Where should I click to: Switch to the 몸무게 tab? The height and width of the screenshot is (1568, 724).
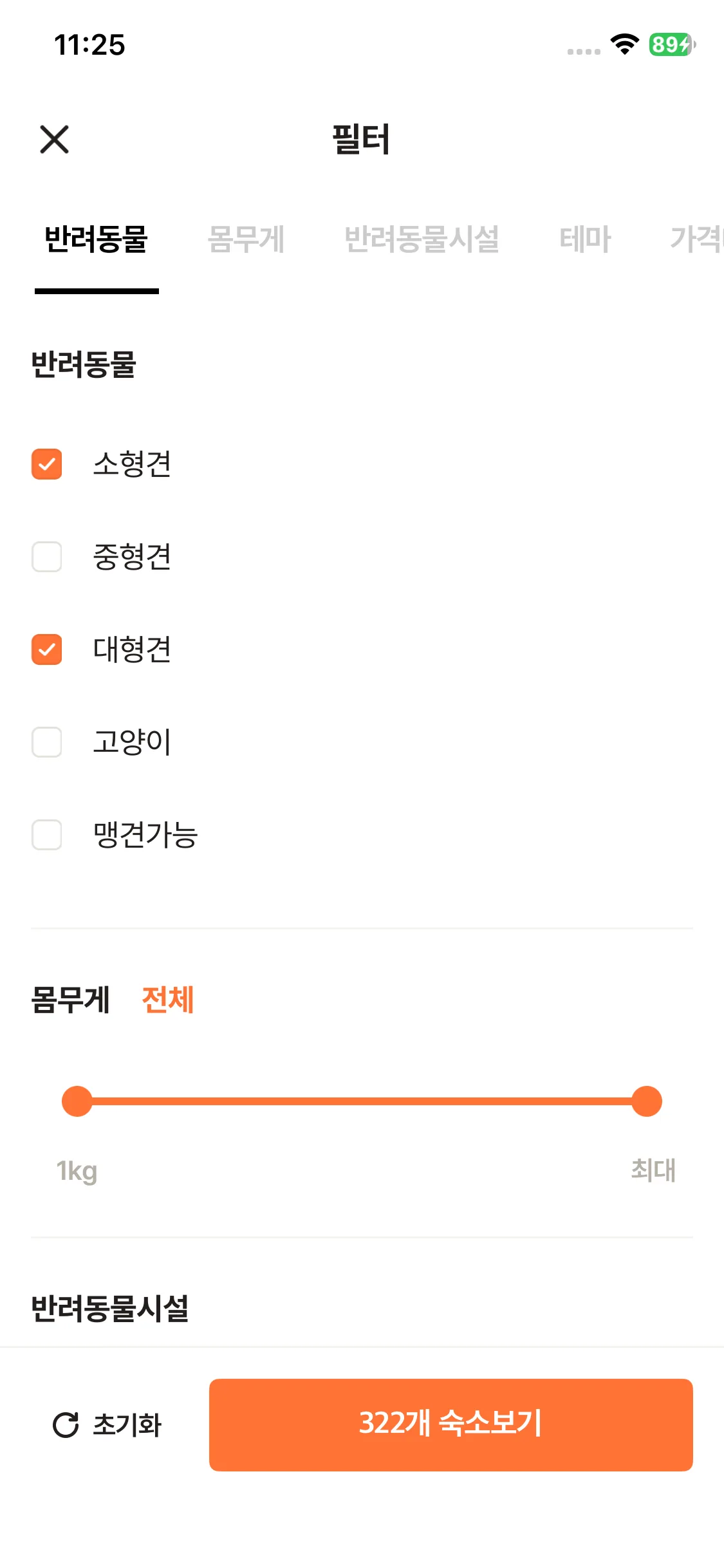click(x=246, y=239)
